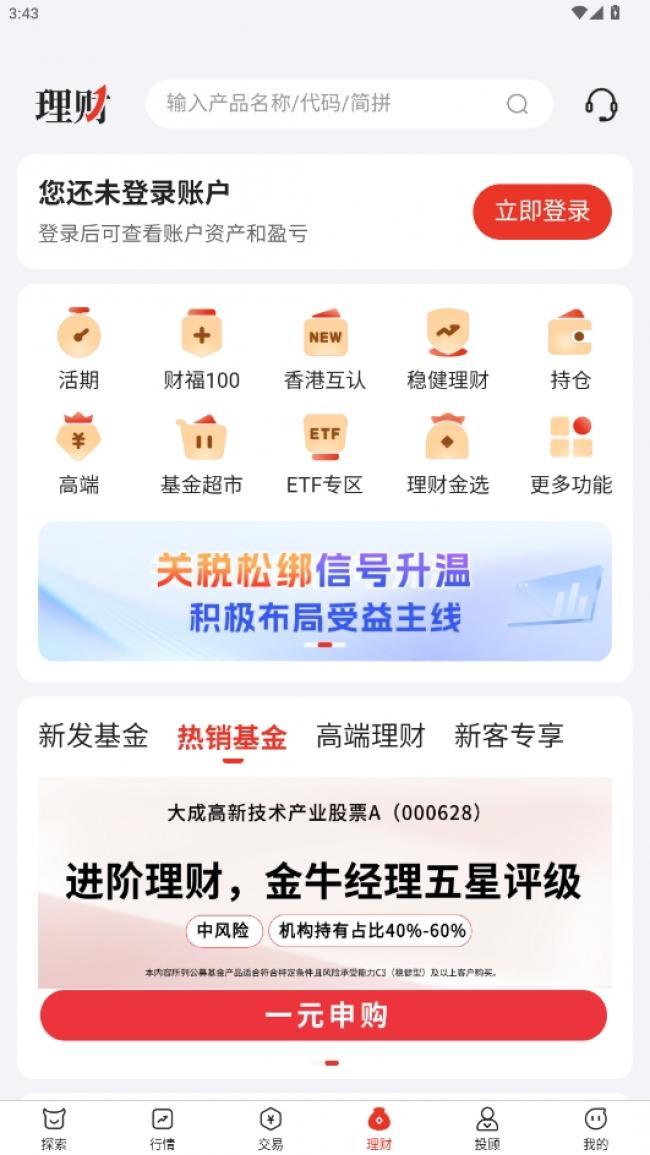
Task: Tap the 立即登录 button
Action: pos(542,211)
